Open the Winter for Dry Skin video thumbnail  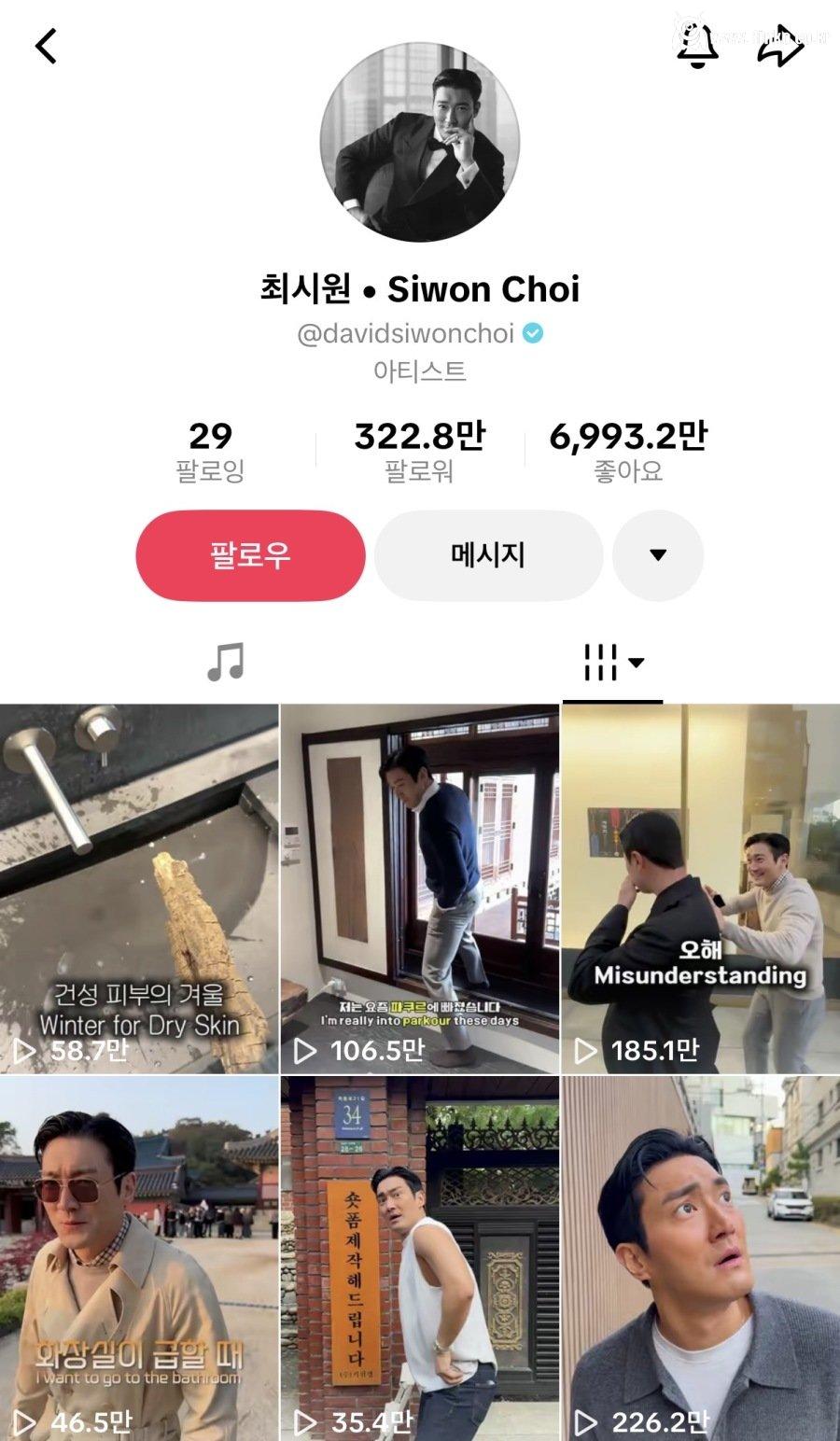point(140,887)
